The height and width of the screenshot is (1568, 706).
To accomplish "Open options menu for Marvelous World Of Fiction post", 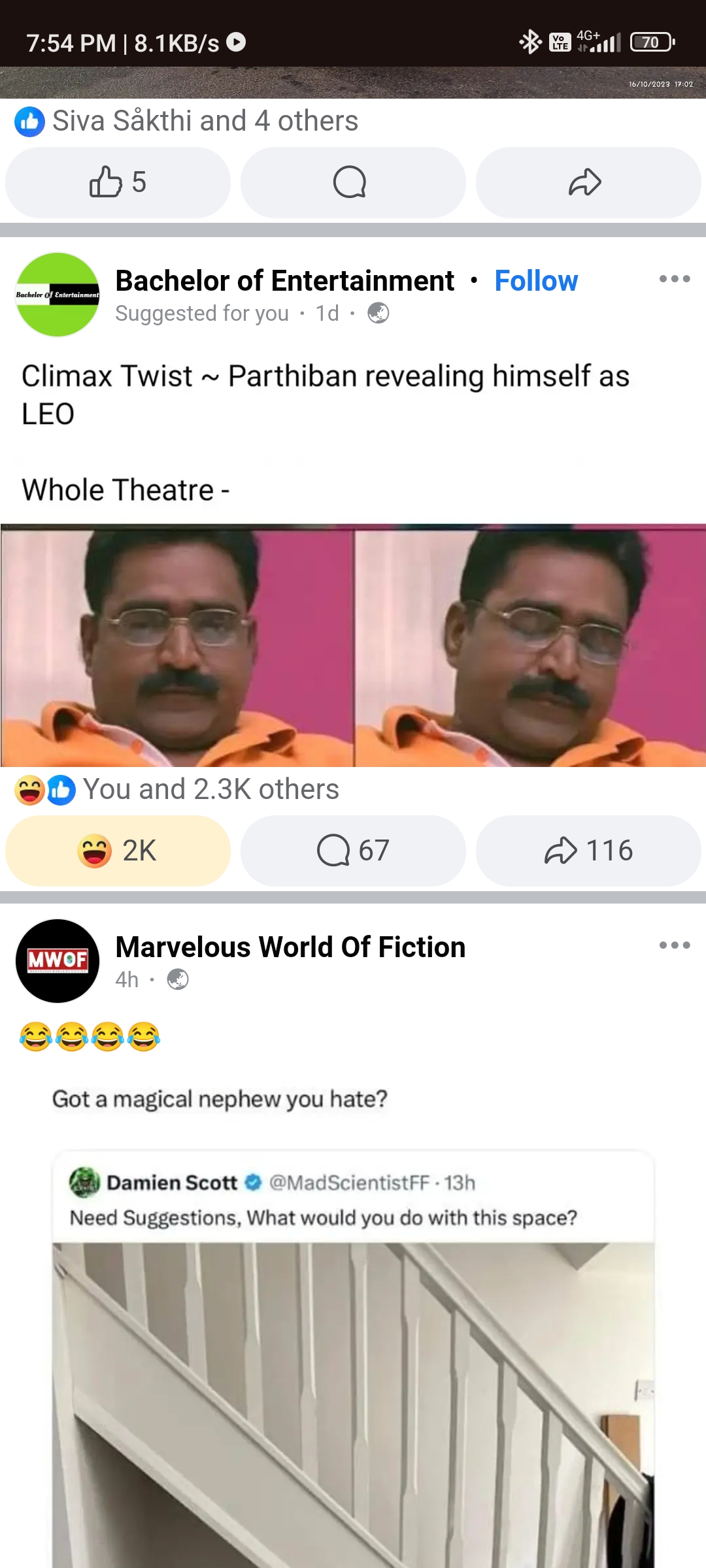I will point(675,945).
